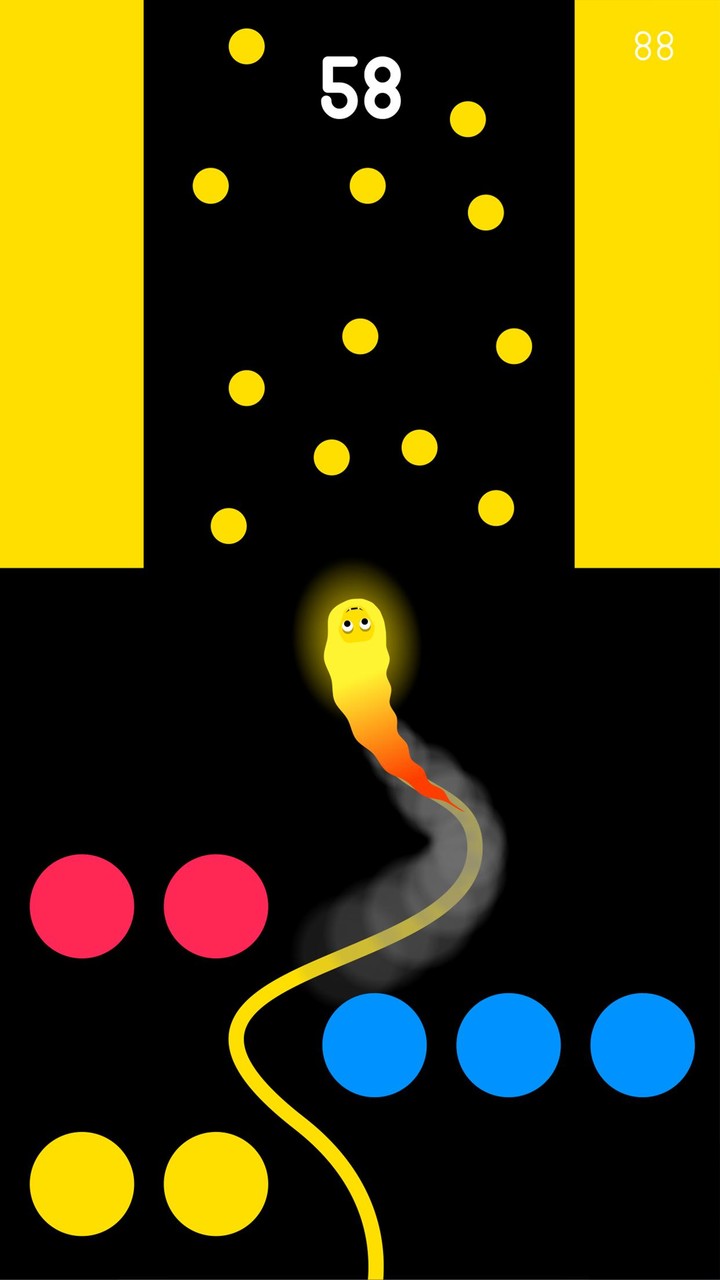
Task: Tap the yellow dot closest to the left wall
Action: coord(210,188)
